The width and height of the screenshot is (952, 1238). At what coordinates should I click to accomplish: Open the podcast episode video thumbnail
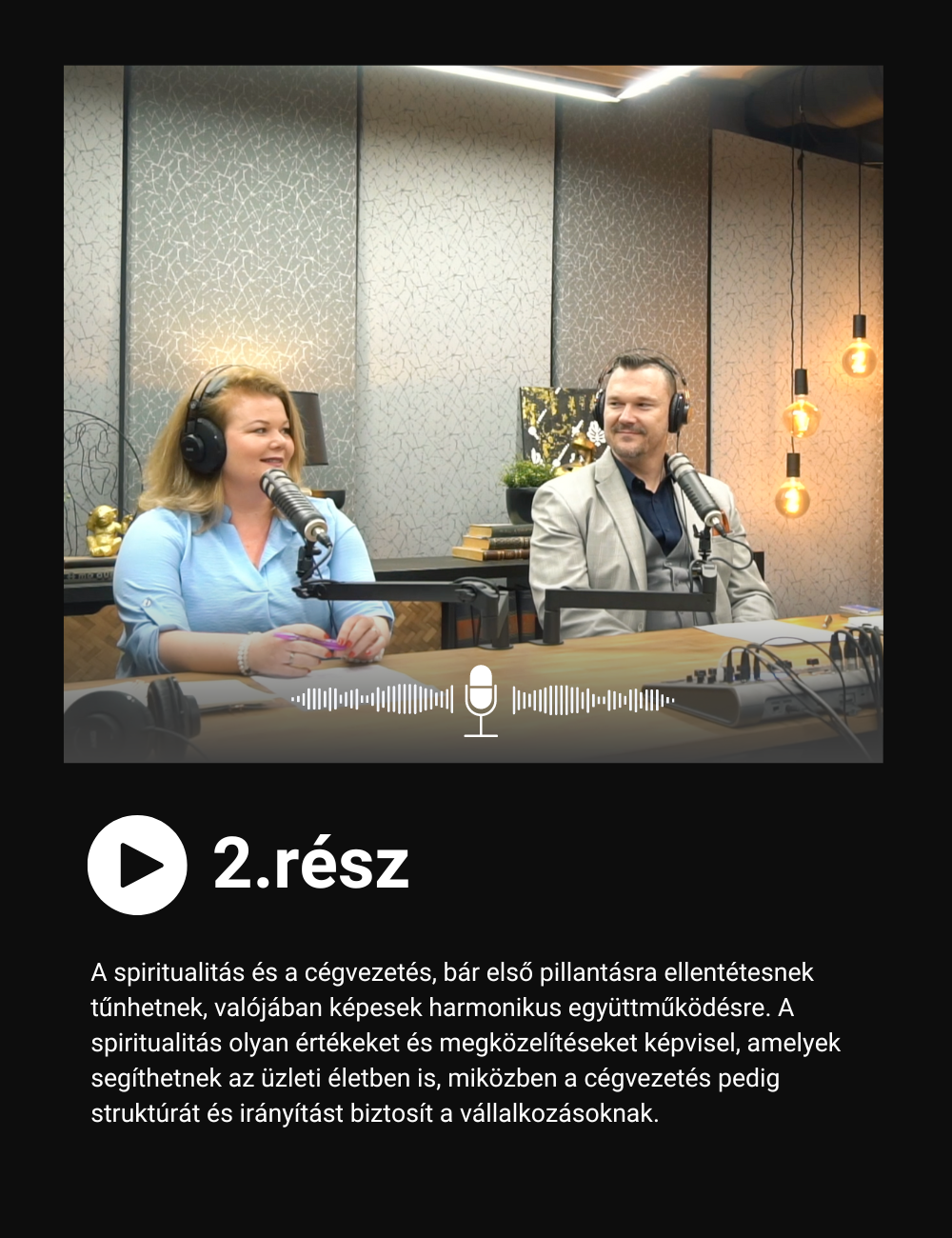[x=473, y=413]
